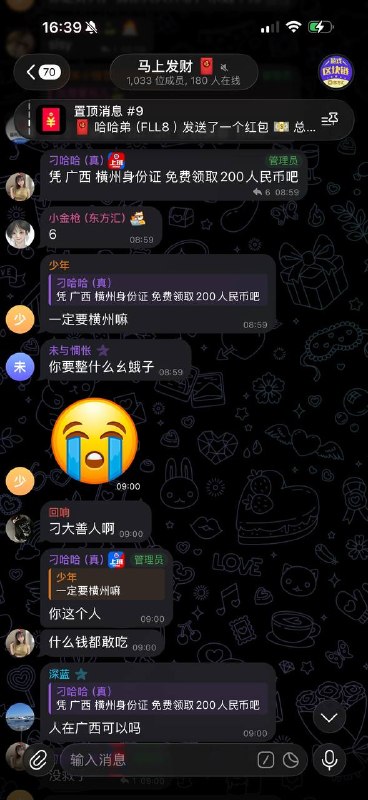Open the quoted reply in 少年's message
Image resolution: width=368 pixels, height=800 pixels.
tap(158, 290)
